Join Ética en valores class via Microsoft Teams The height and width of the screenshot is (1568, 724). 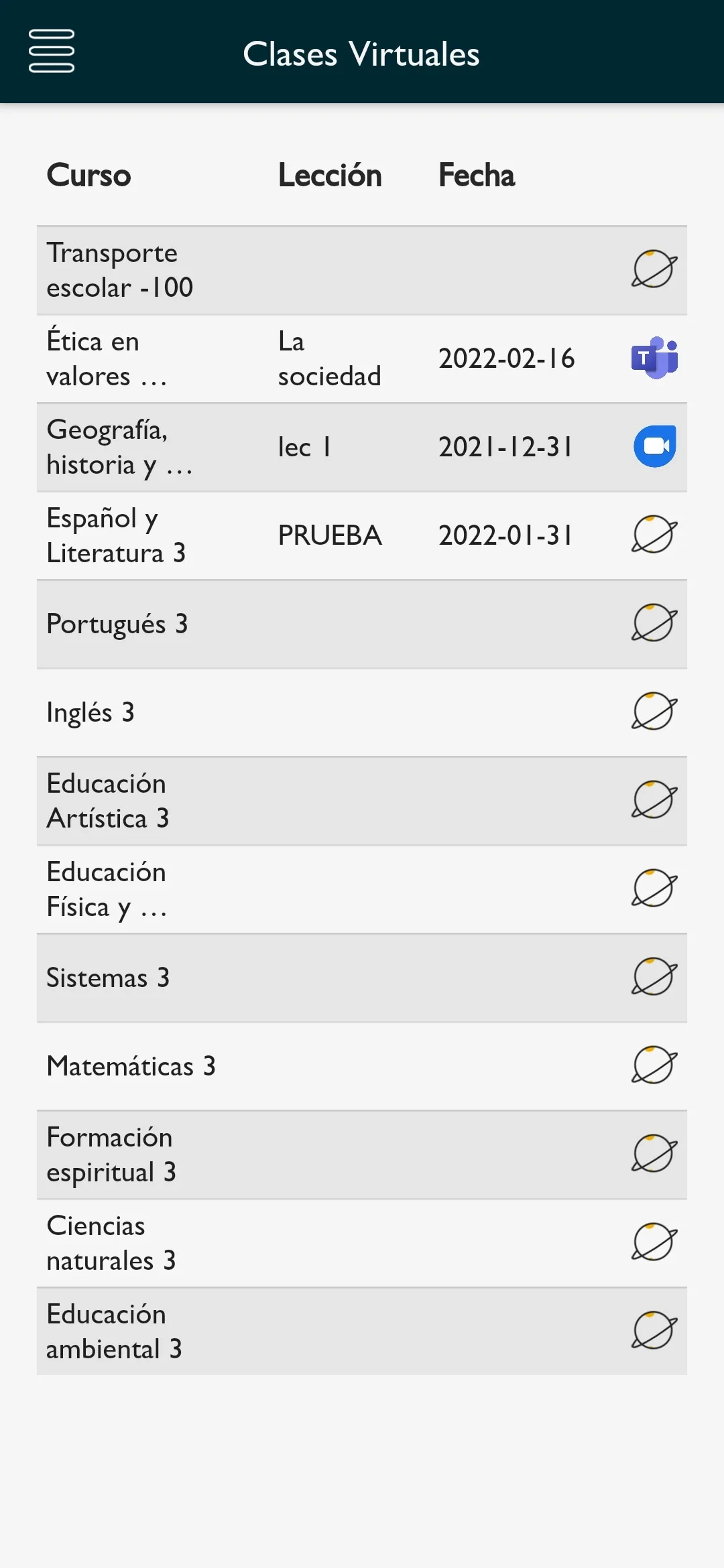654,359
